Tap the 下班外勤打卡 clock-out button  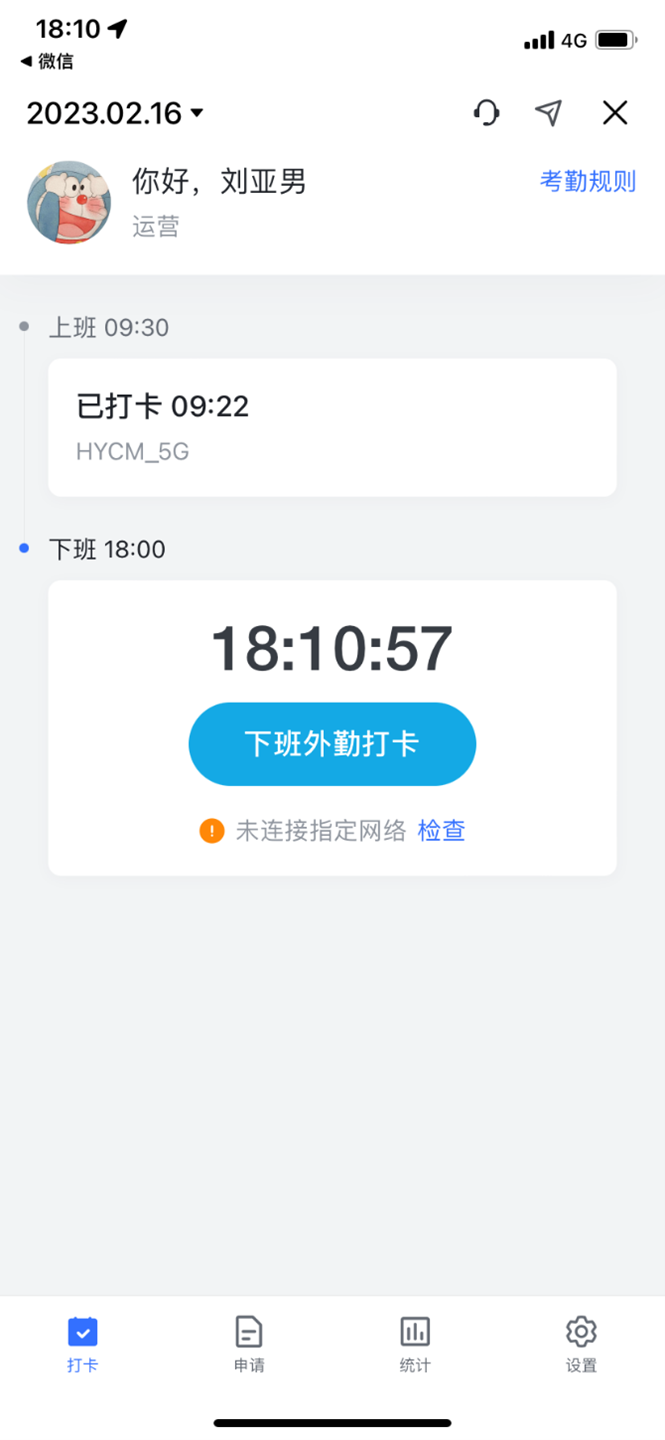pos(332,744)
